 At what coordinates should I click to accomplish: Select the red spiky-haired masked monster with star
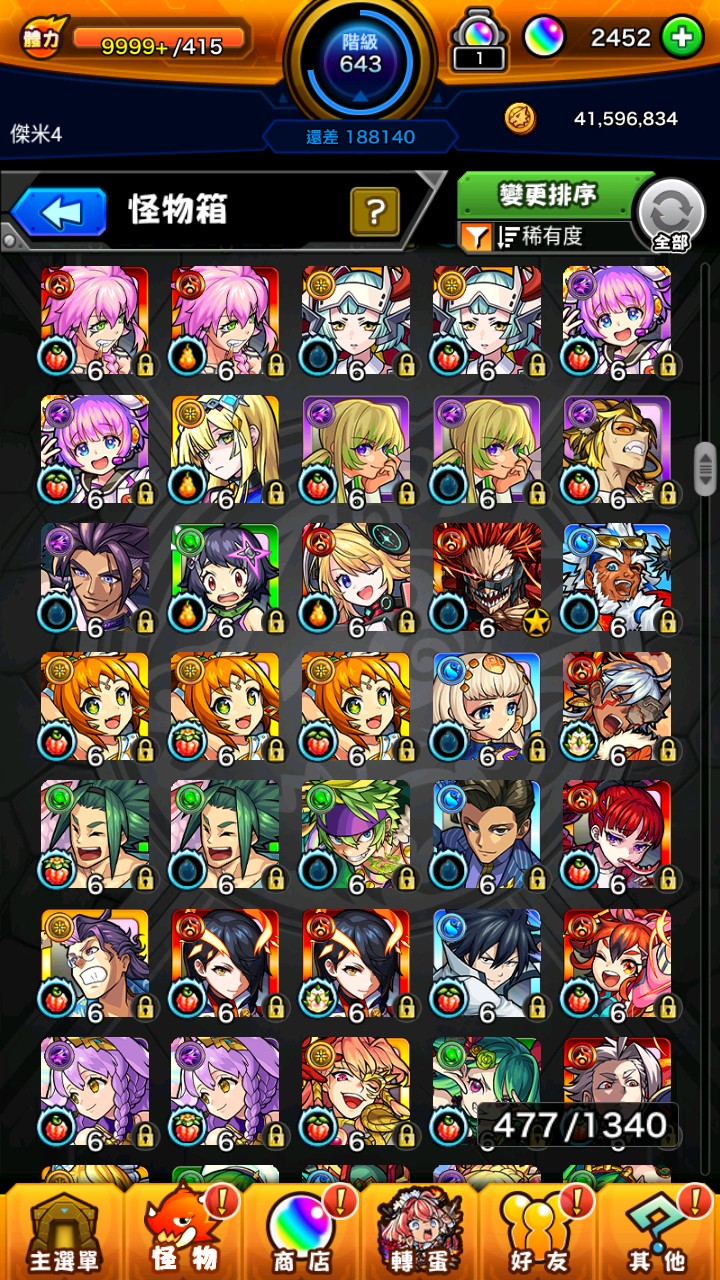(487, 578)
